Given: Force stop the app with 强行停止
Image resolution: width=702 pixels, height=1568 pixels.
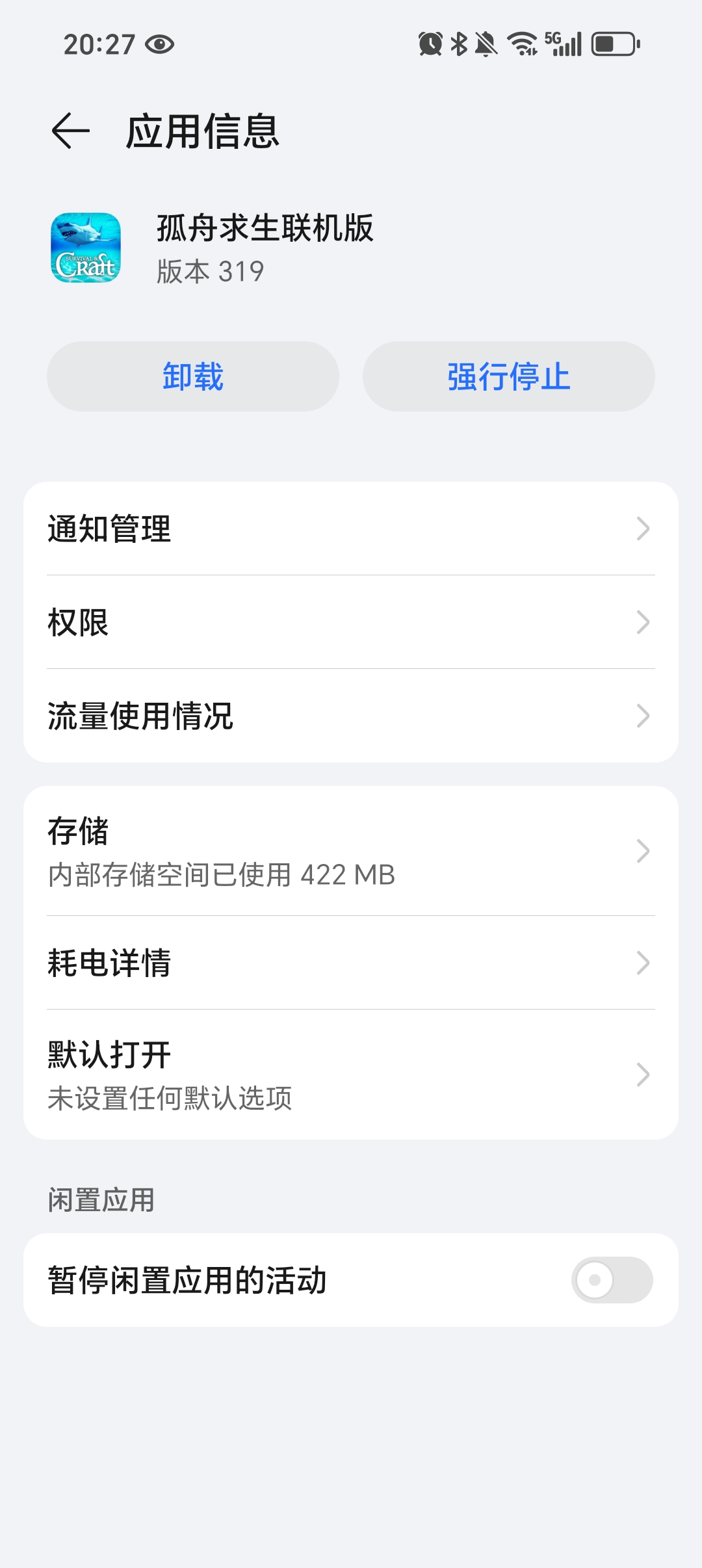Looking at the screenshot, I should [x=508, y=376].
